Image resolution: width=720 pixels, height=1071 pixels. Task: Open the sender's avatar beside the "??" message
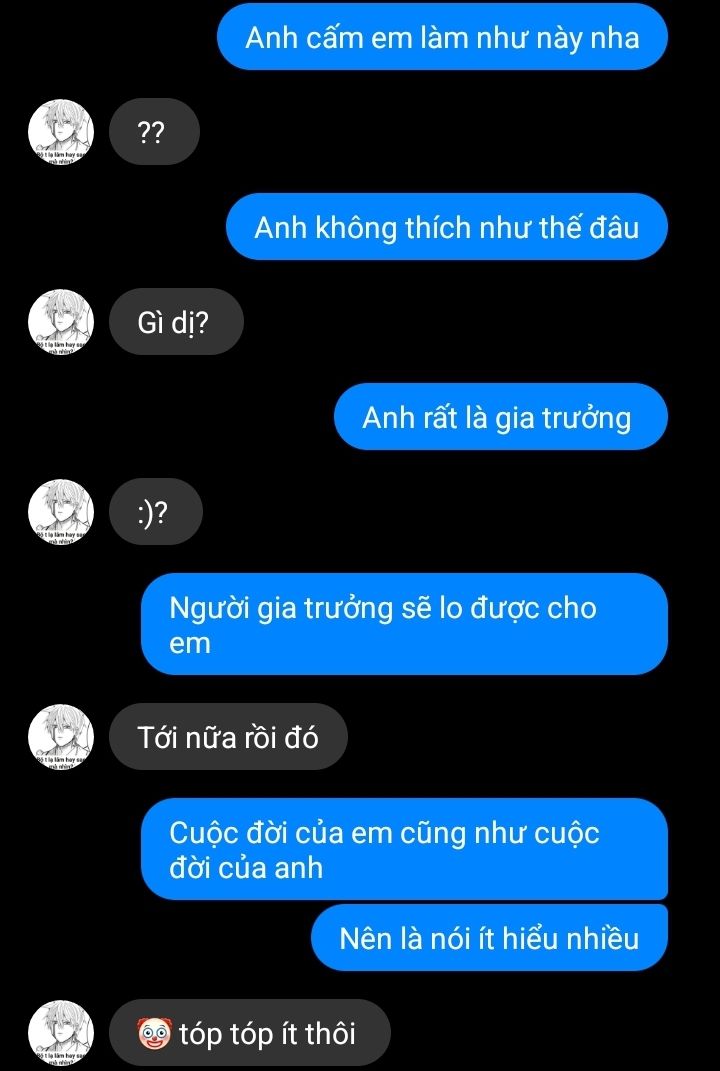pyautogui.click(x=61, y=132)
